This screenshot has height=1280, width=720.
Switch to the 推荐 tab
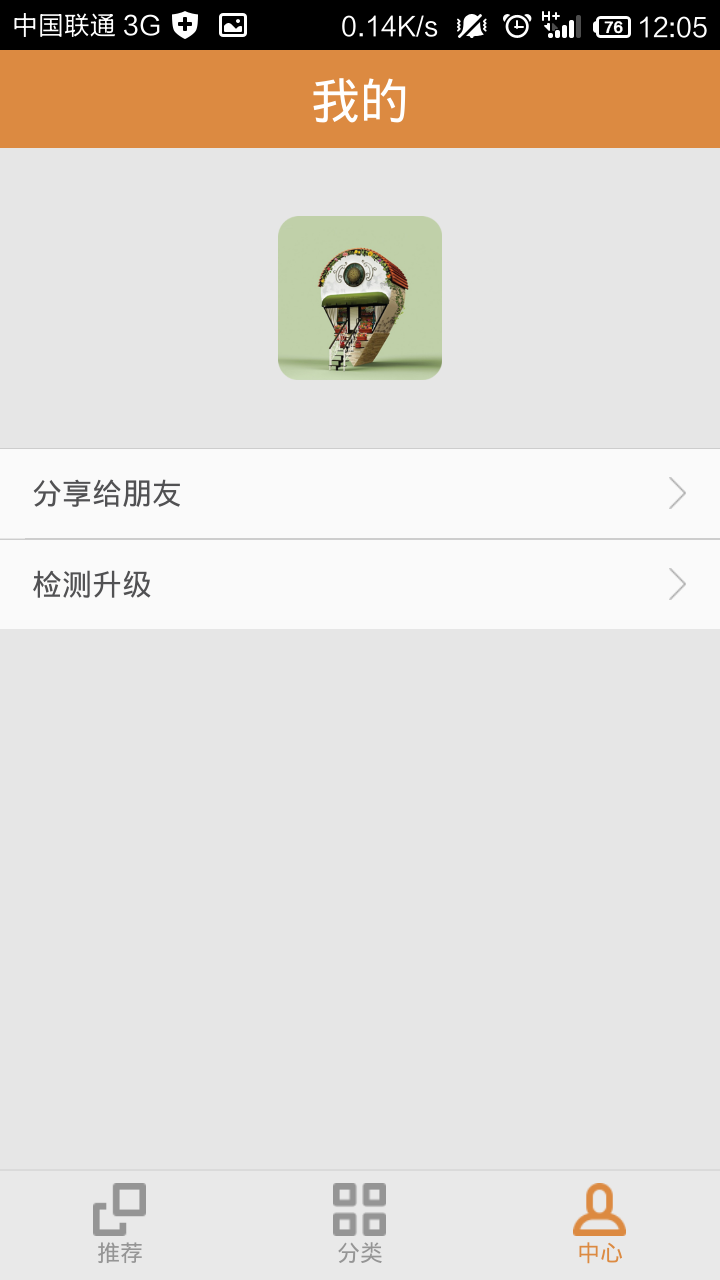point(120,1224)
